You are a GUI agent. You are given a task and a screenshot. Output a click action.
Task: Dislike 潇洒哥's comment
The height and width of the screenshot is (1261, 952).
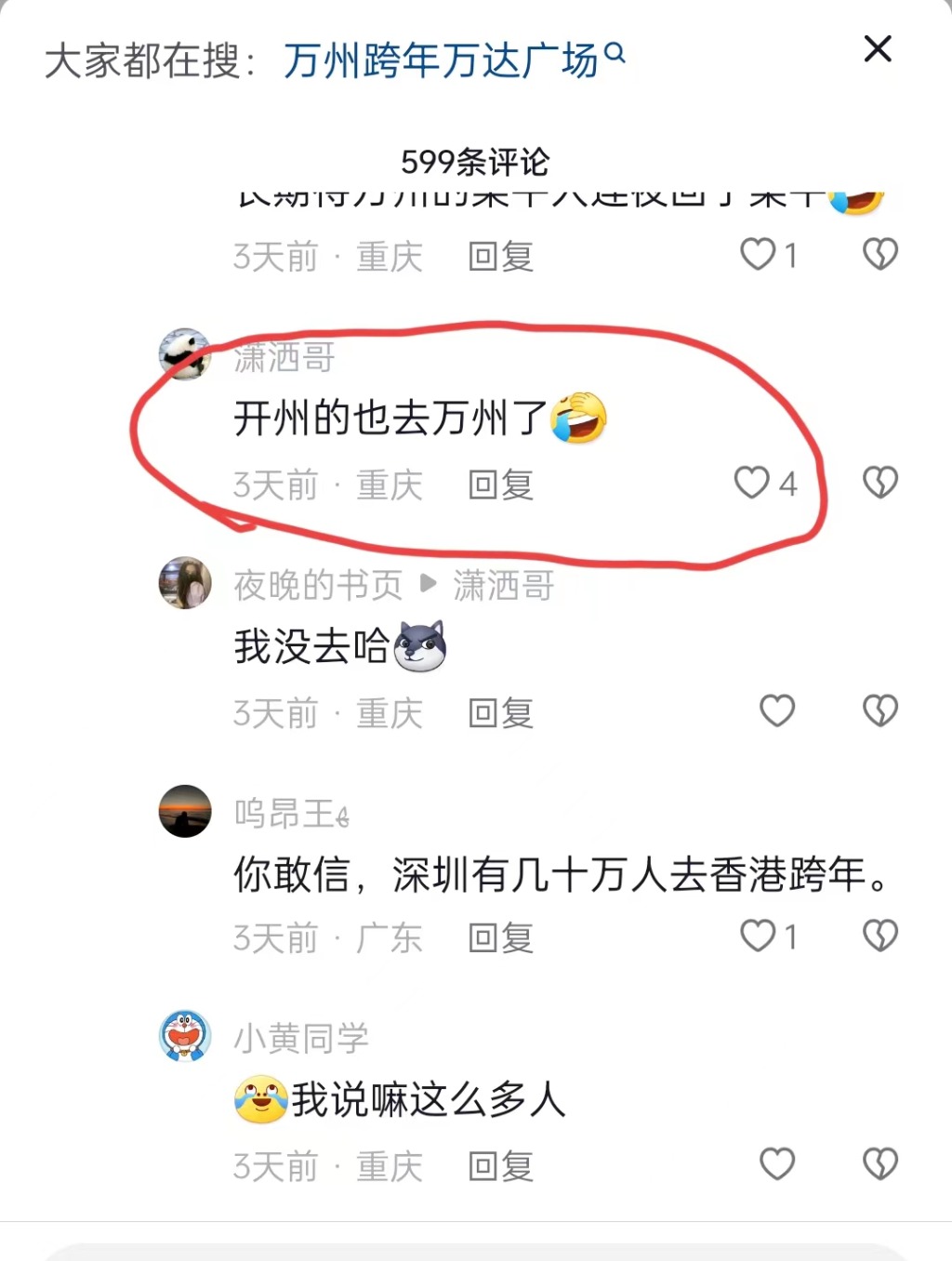tap(879, 483)
